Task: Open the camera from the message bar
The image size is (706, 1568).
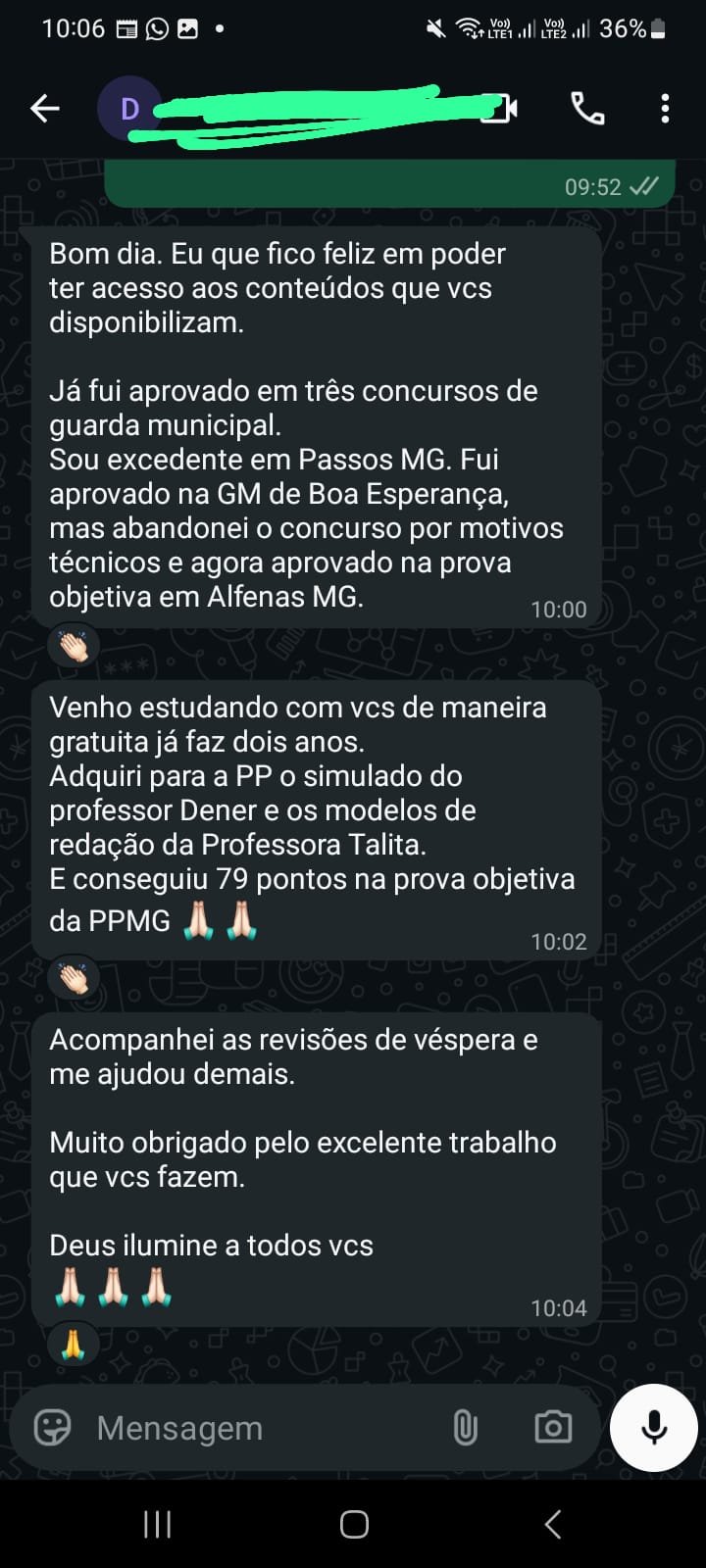Action: [x=553, y=1427]
